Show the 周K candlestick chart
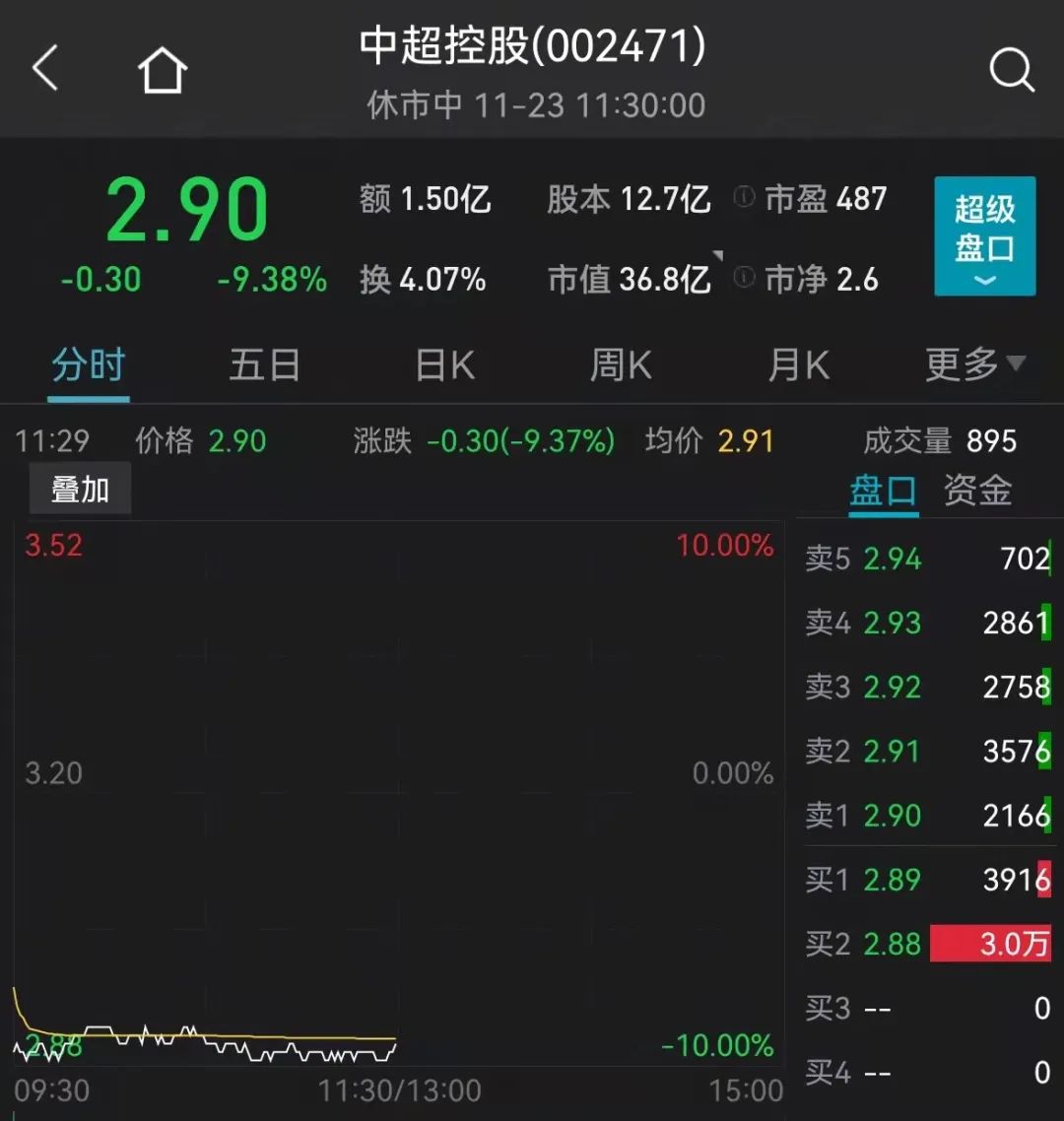The width and height of the screenshot is (1064, 1121). (621, 366)
